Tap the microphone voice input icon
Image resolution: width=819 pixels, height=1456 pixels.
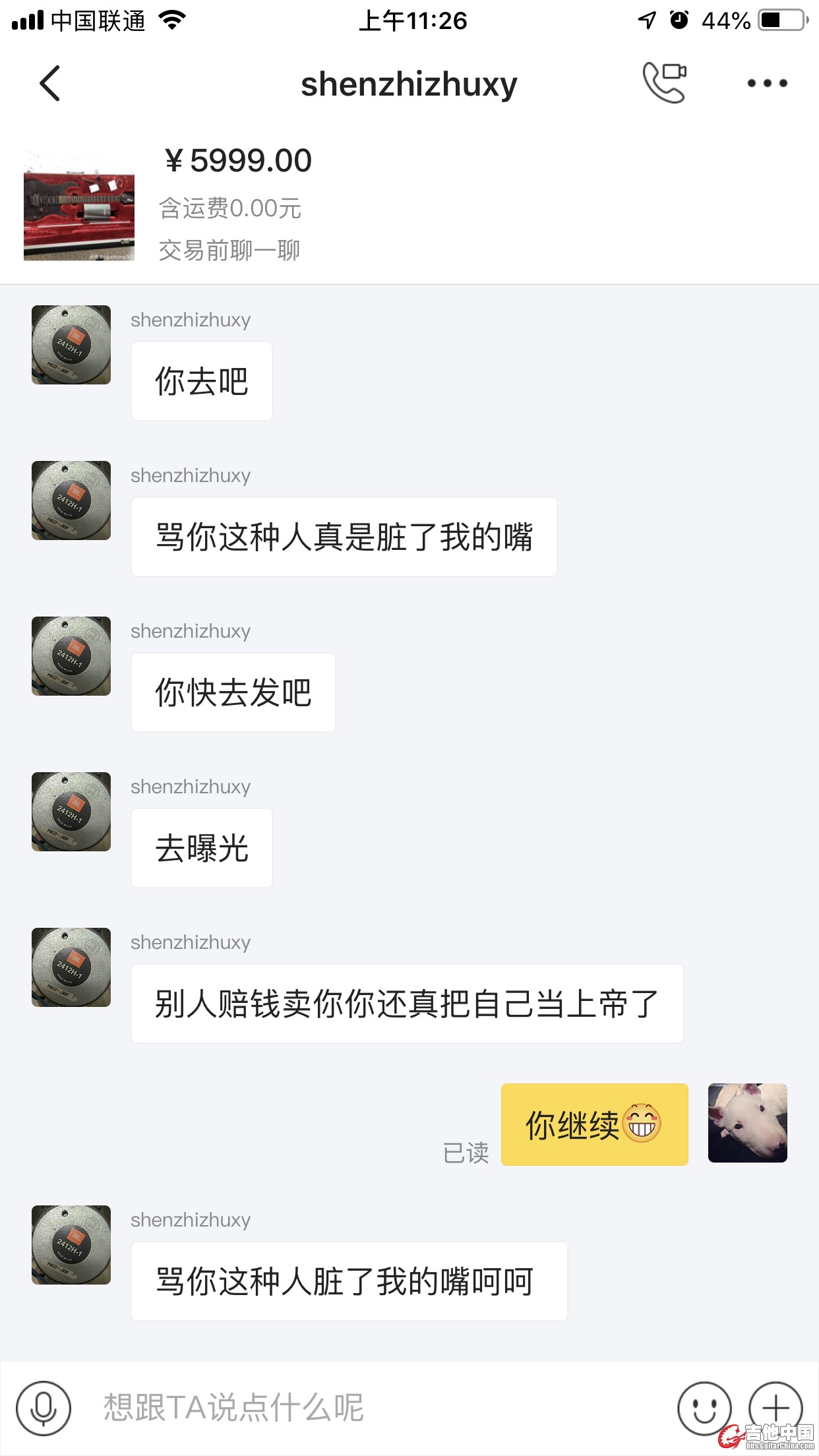(x=44, y=1408)
